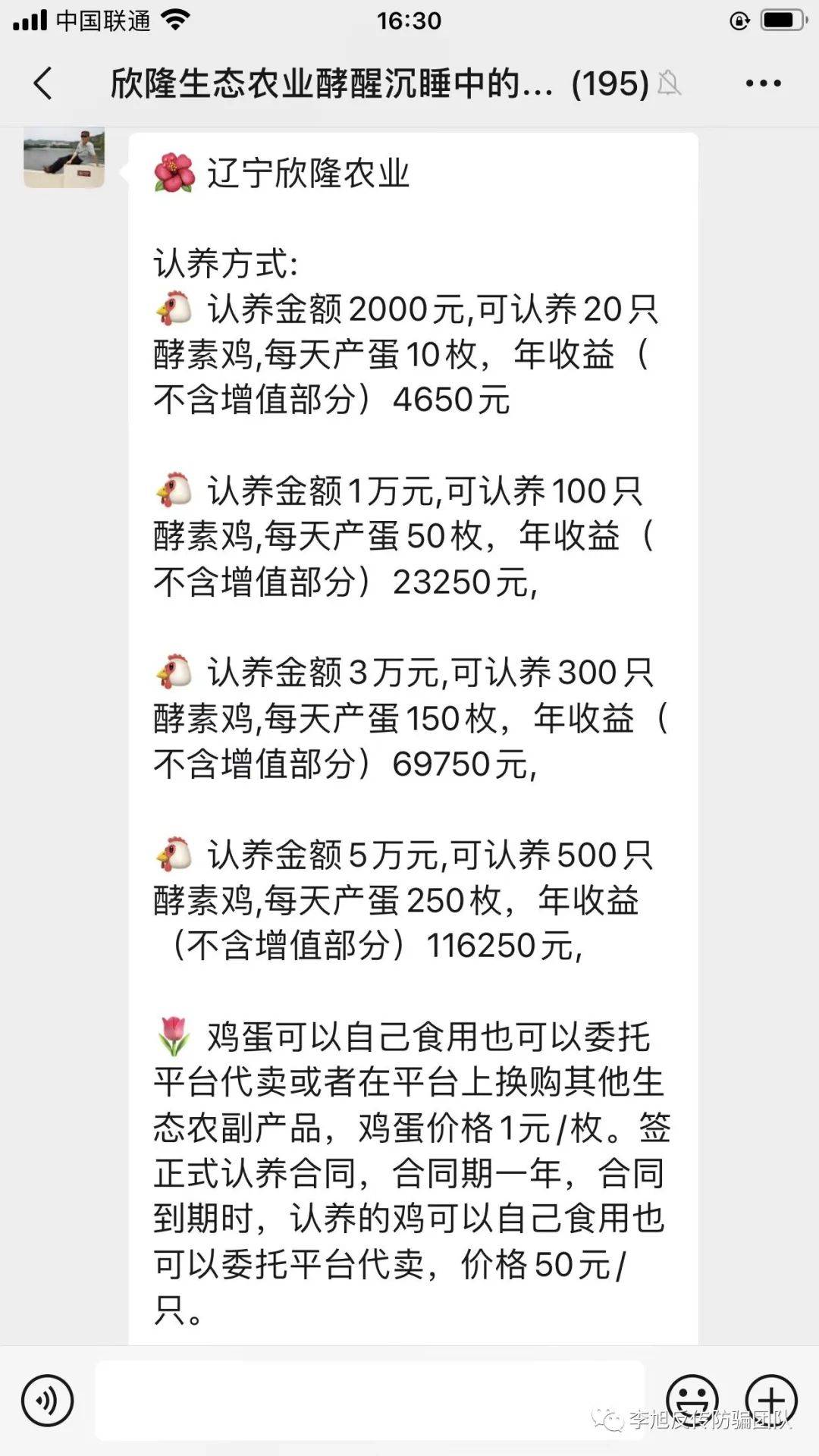Screen dimensions: 819x1456
Task: Tap the sender's avatar picture
Action: pyautogui.click(x=64, y=157)
